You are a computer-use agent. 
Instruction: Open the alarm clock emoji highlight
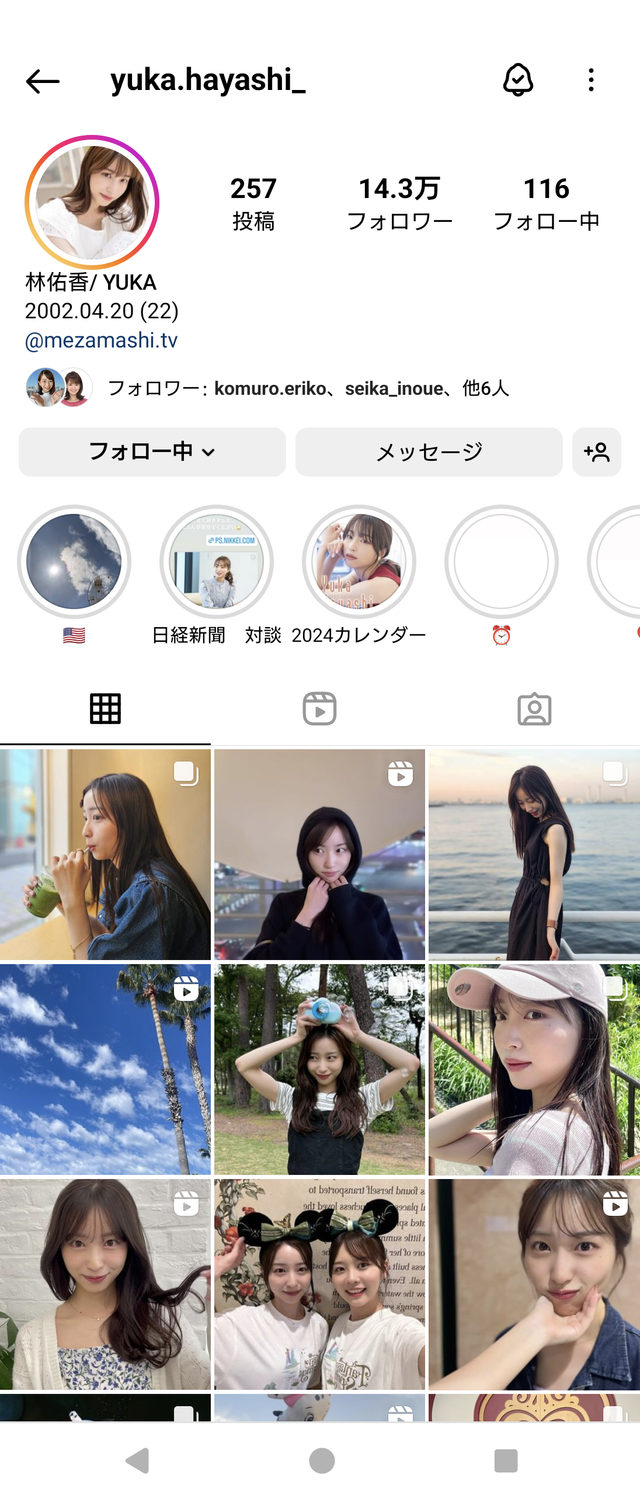(501, 562)
